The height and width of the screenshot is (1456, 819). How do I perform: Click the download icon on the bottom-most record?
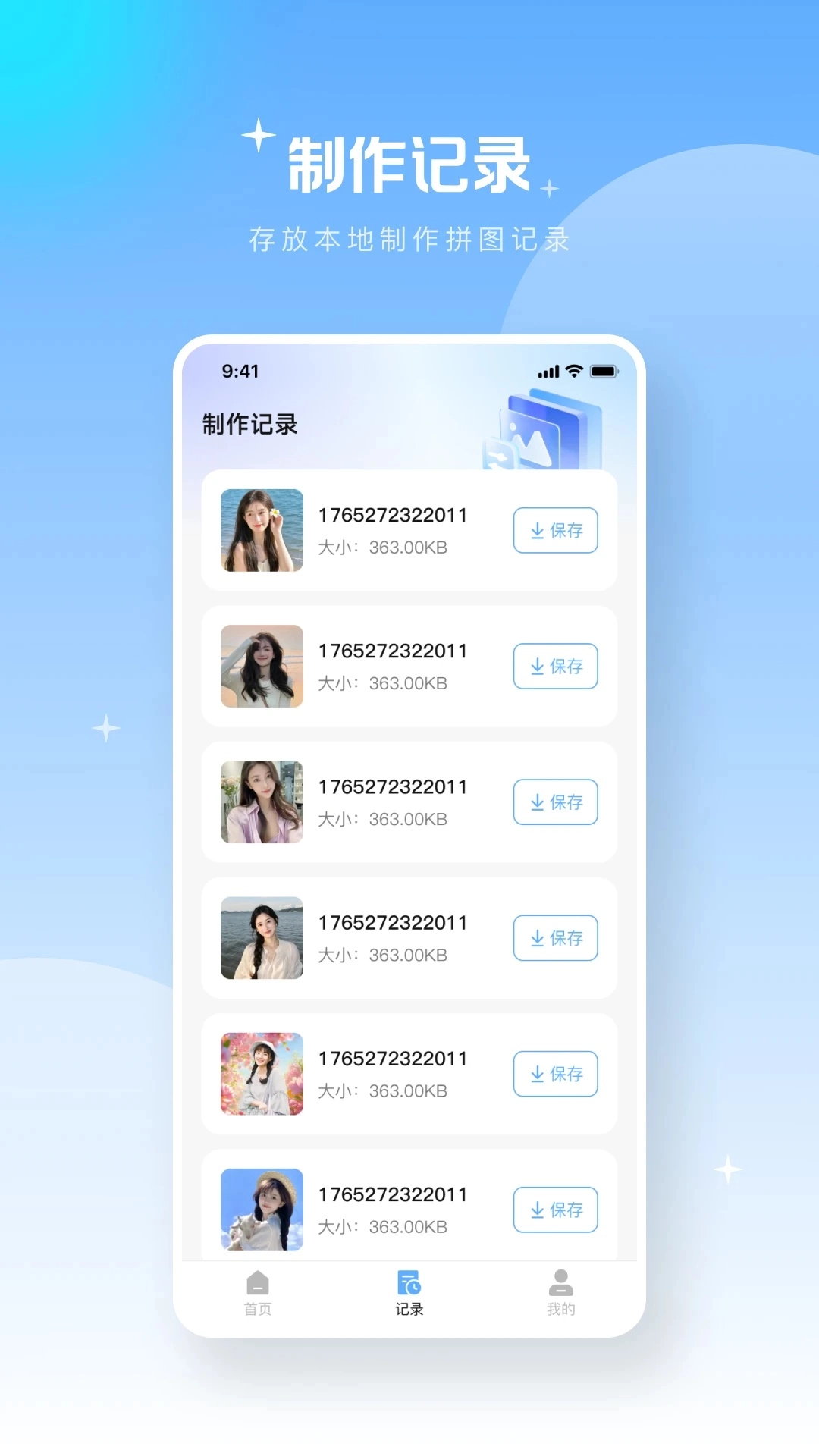537,1210
